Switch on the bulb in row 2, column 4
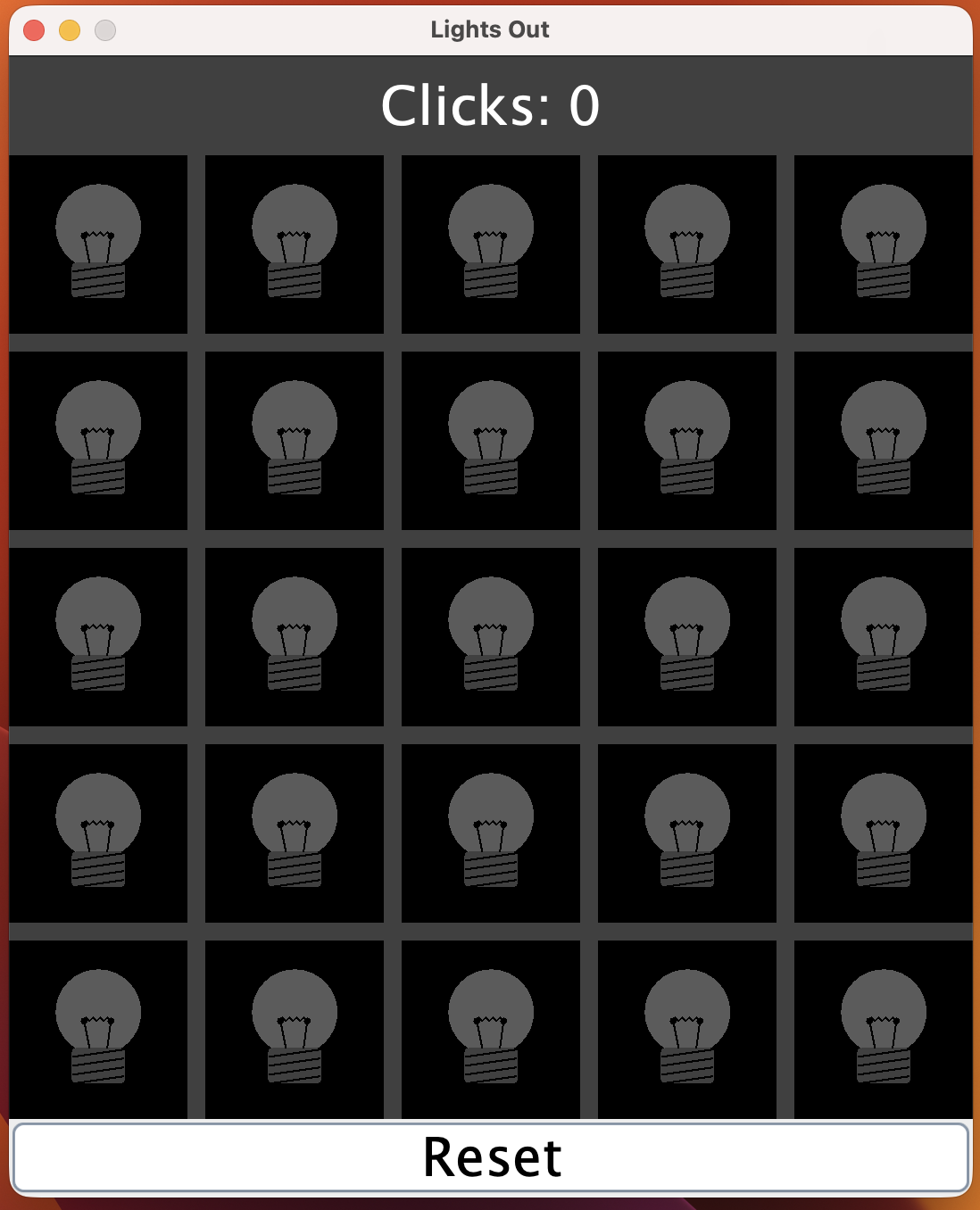Viewport: 980px width, 1210px height. pos(687,440)
